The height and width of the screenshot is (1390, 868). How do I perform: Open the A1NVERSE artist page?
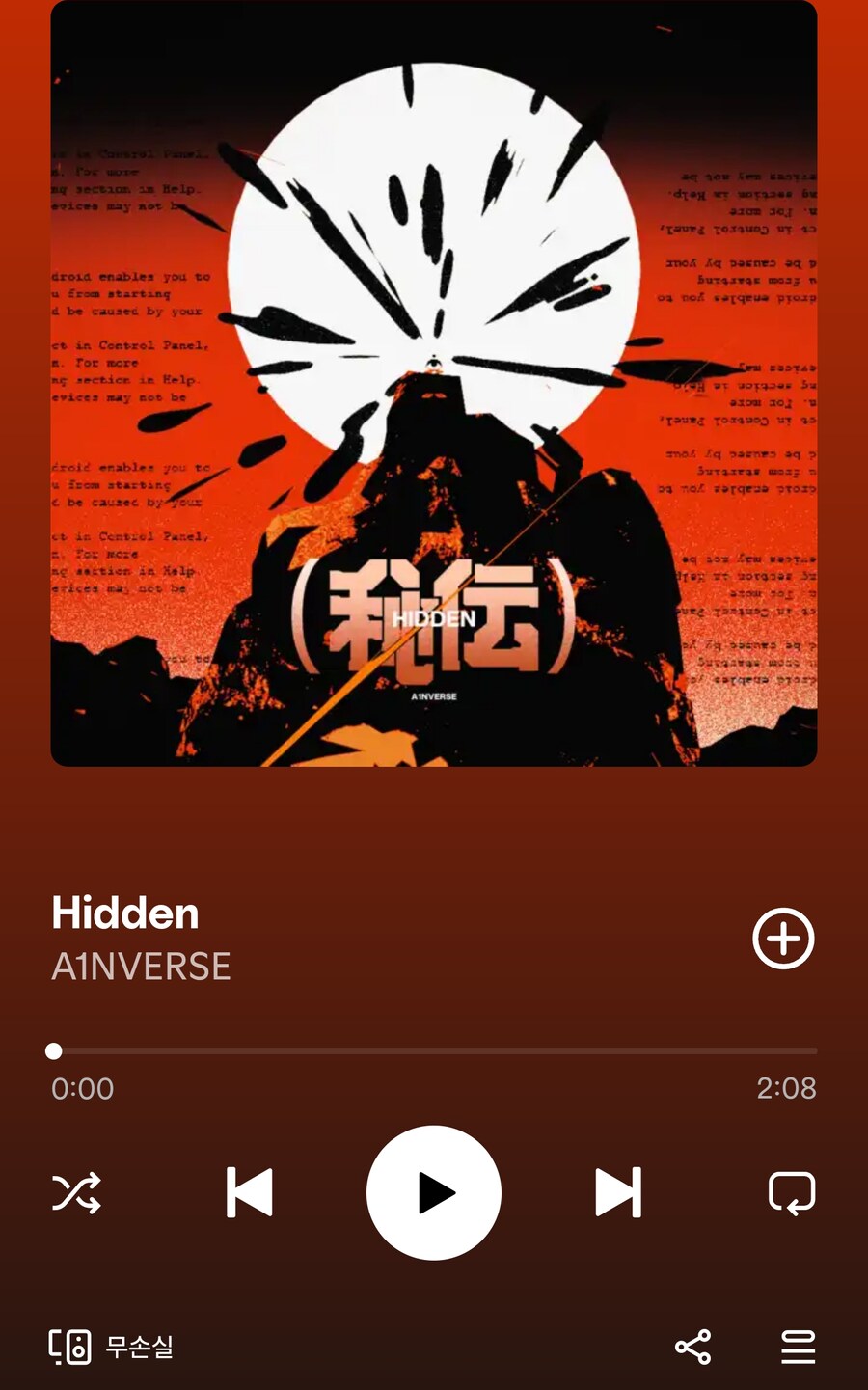(x=141, y=967)
